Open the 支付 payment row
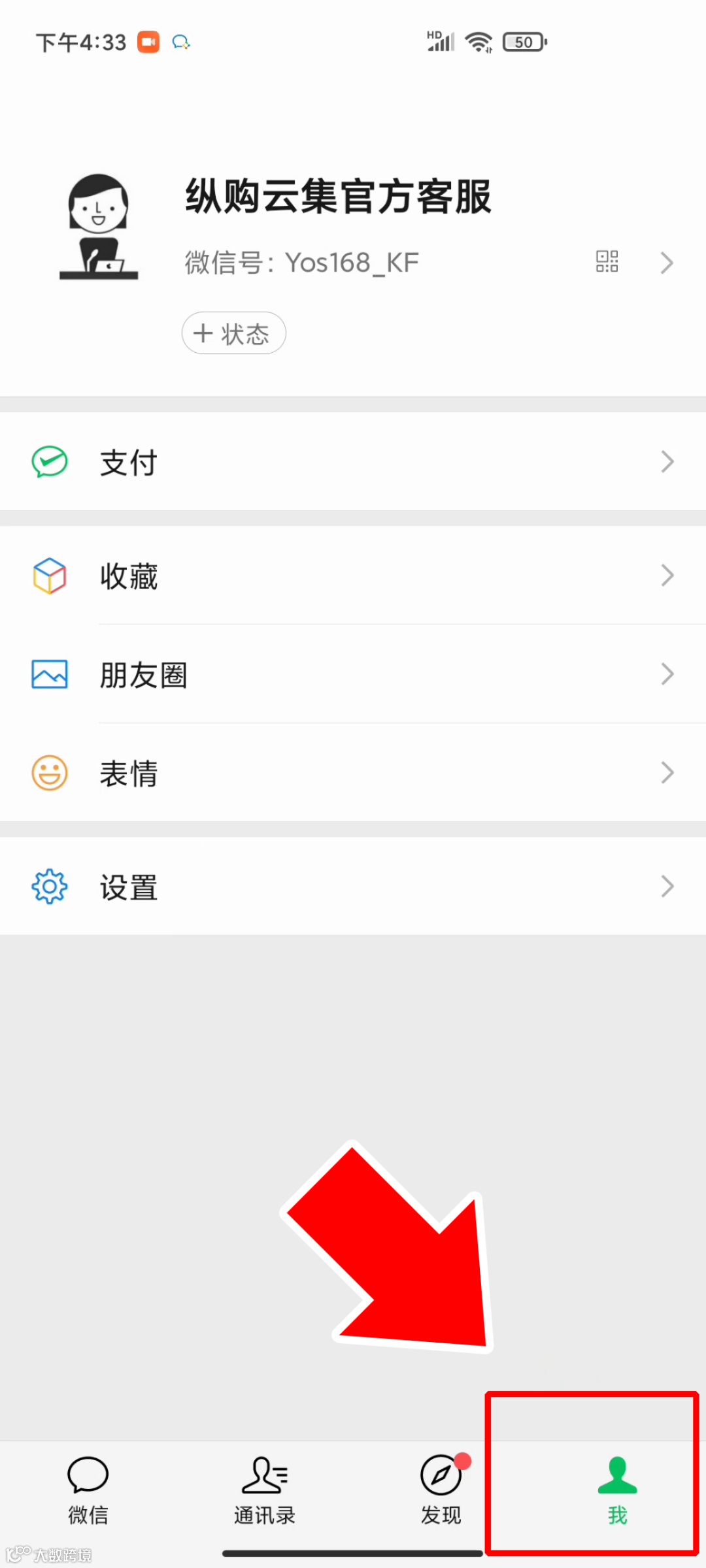This screenshot has width=706, height=1568. coord(353,462)
